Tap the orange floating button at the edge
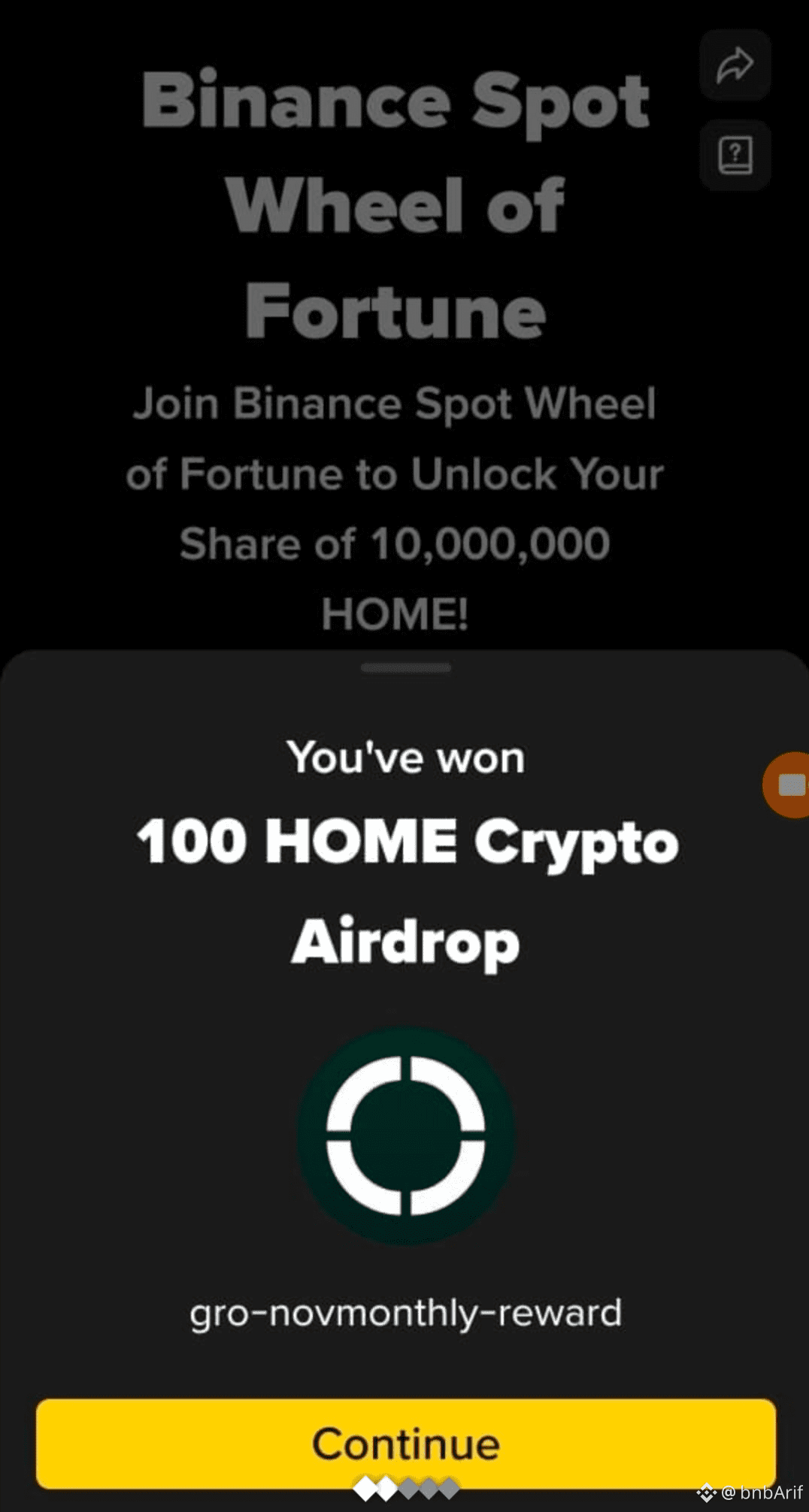The height and width of the screenshot is (1512, 809). pos(789,785)
